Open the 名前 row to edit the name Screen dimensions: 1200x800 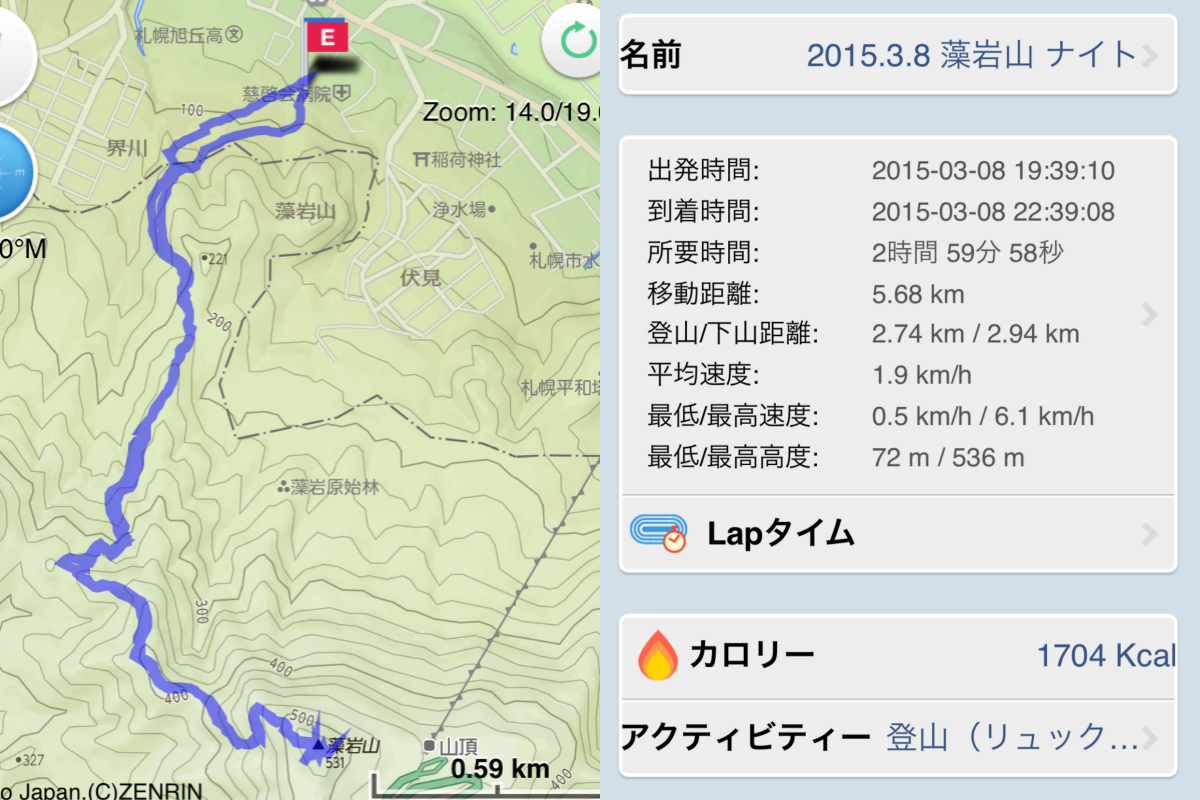click(x=897, y=55)
